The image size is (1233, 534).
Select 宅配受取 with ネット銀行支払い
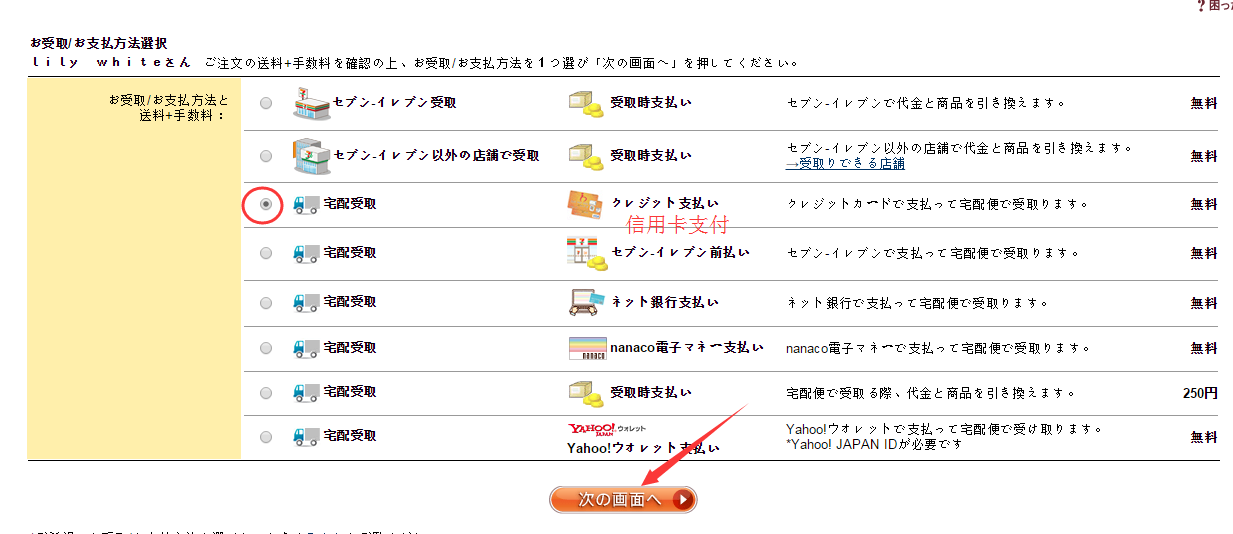(265, 302)
